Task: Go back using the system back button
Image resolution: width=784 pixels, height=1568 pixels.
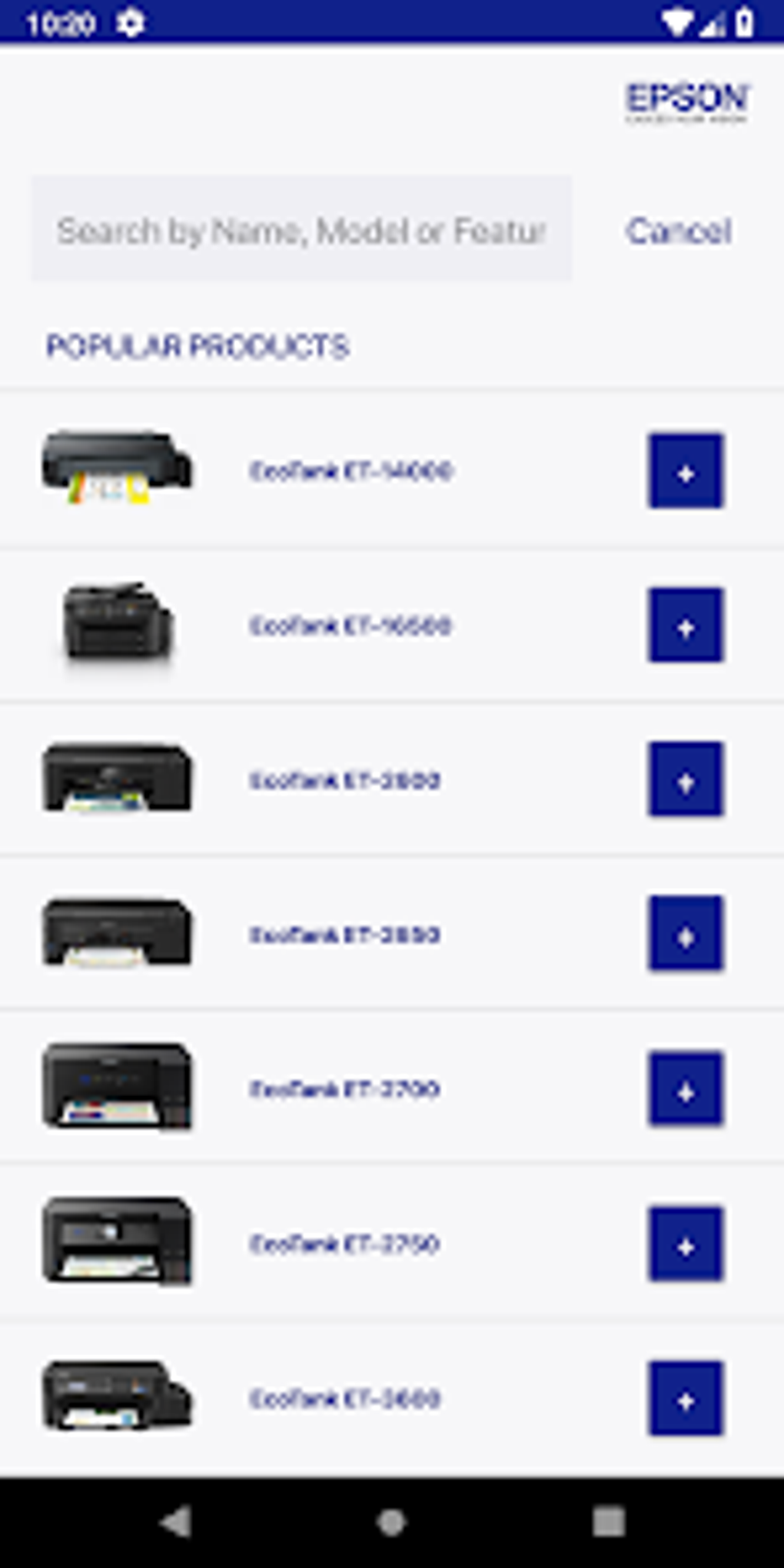Action: (x=176, y=1521)
